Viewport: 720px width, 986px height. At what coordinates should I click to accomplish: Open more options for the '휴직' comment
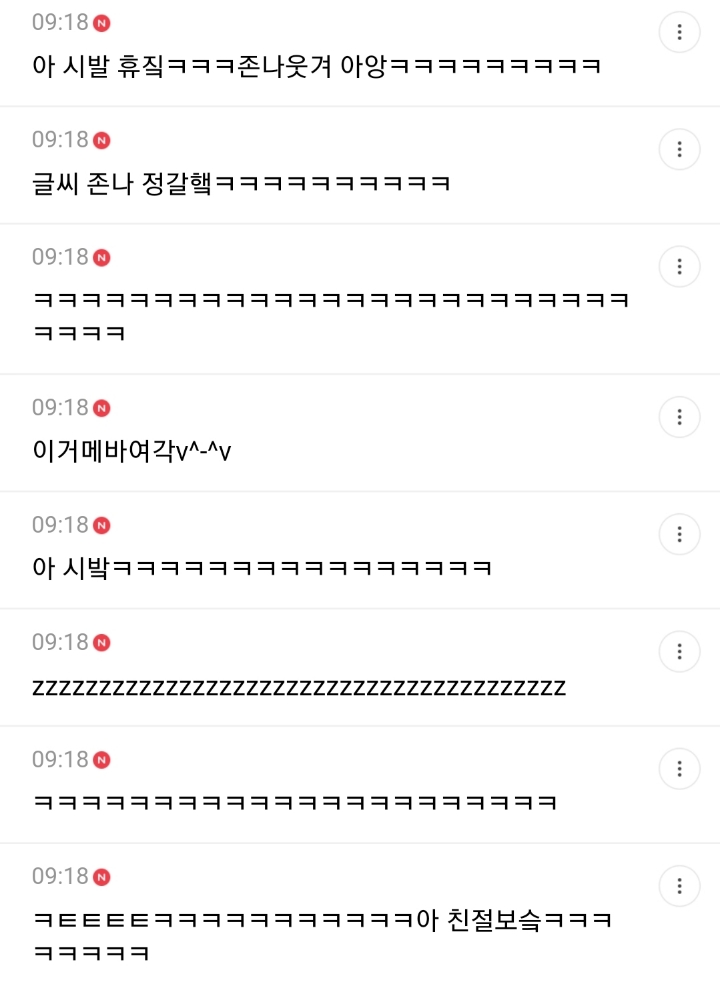click(x=680, y=32)
